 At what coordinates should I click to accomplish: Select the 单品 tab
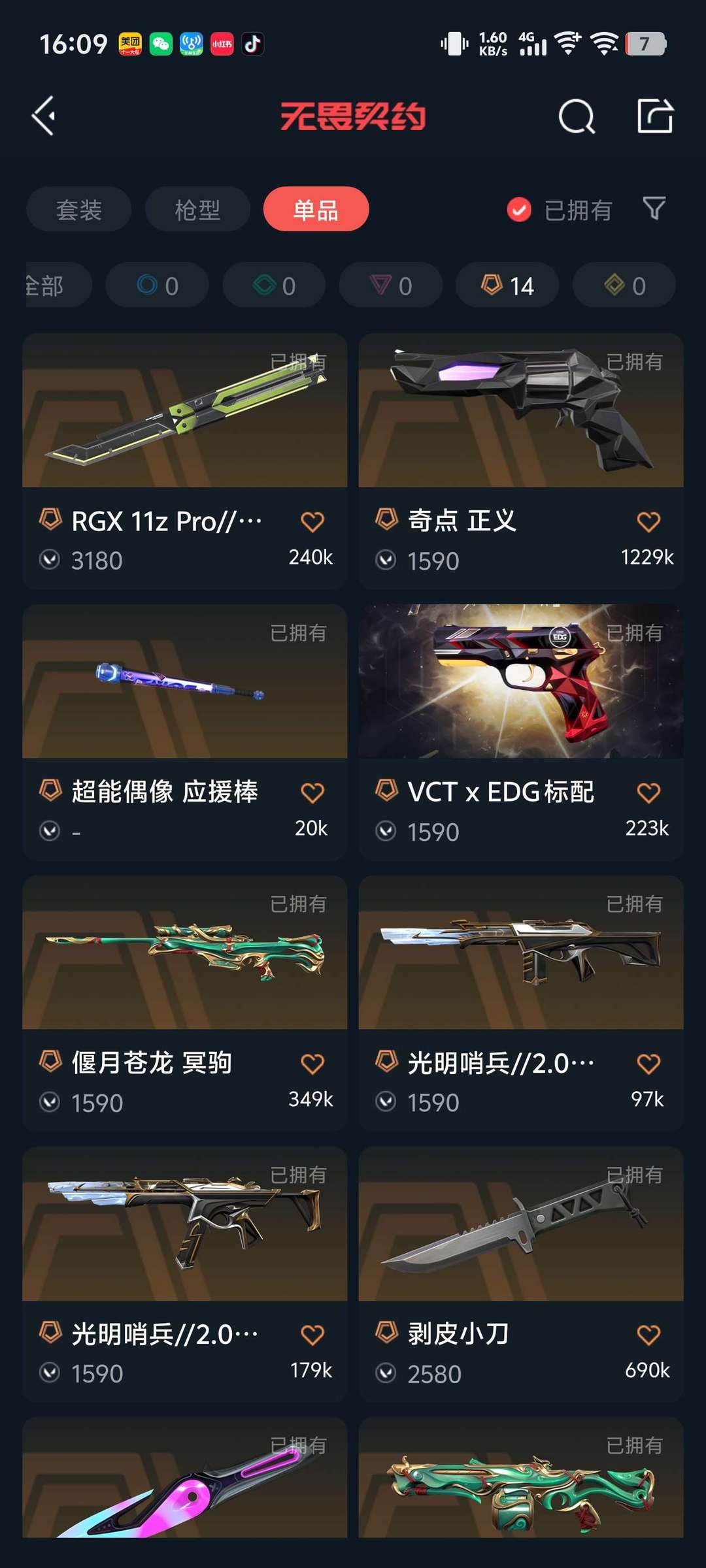(x=316, y=209)
